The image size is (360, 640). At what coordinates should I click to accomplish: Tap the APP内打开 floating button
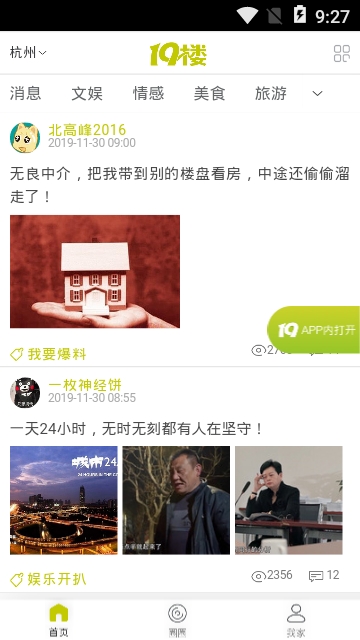[x=313, y=330]
